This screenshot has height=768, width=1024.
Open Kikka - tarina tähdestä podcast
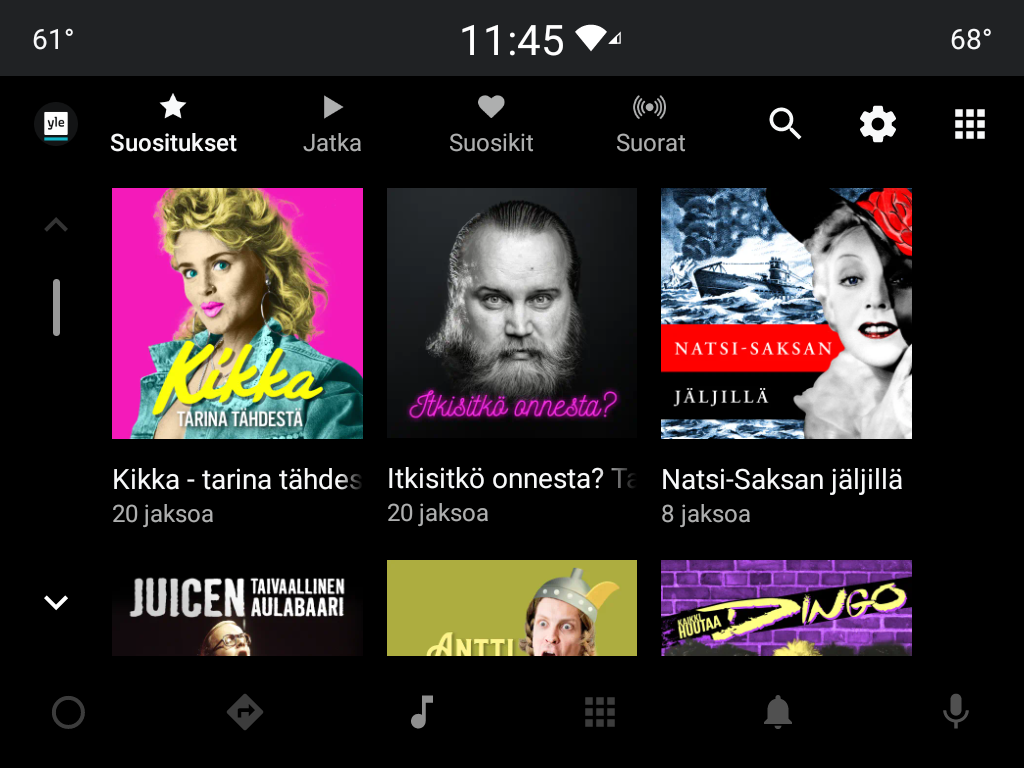pyautogui.click(x=237, y=314)
